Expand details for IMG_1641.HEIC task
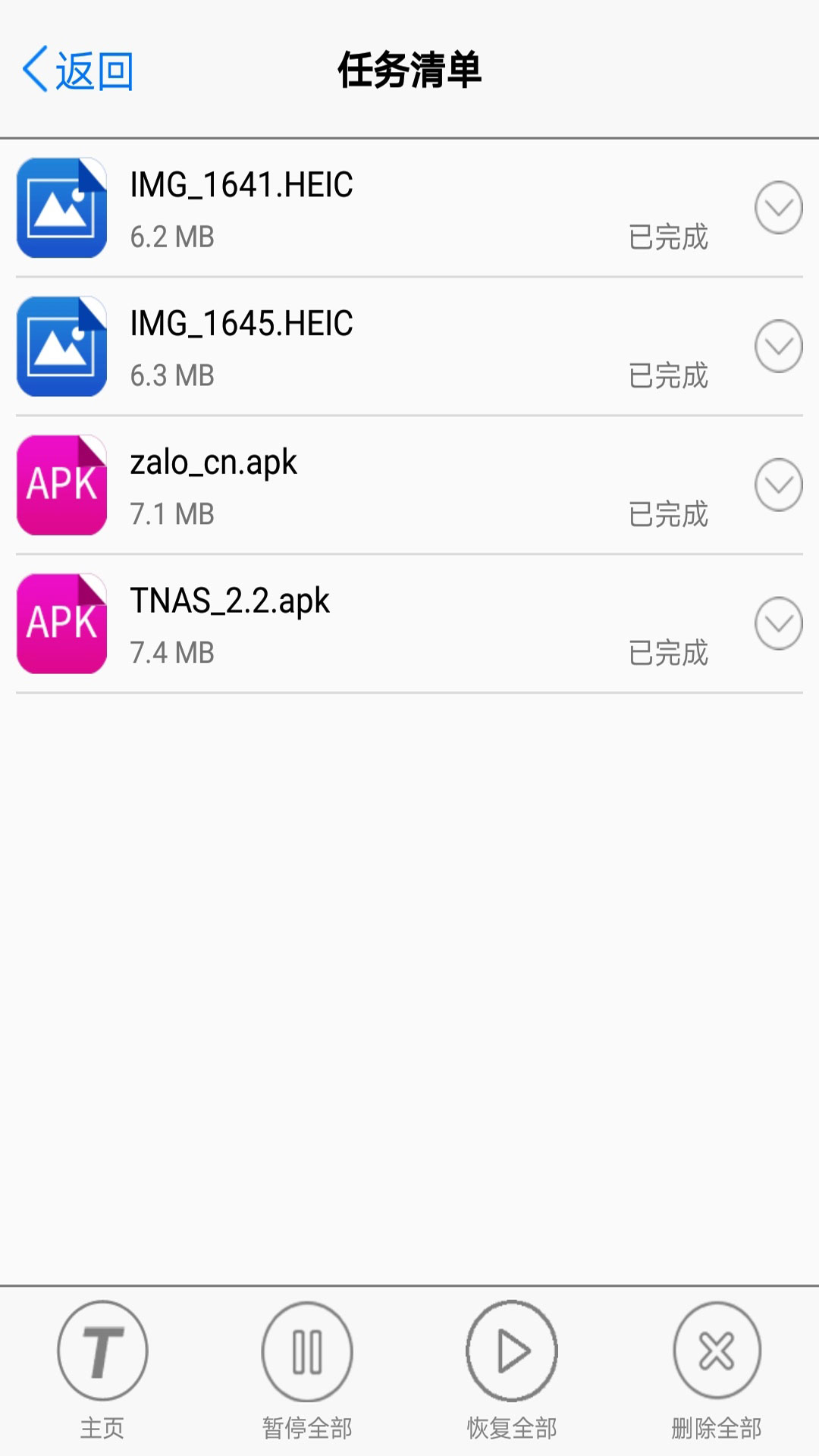 (778, 206)
